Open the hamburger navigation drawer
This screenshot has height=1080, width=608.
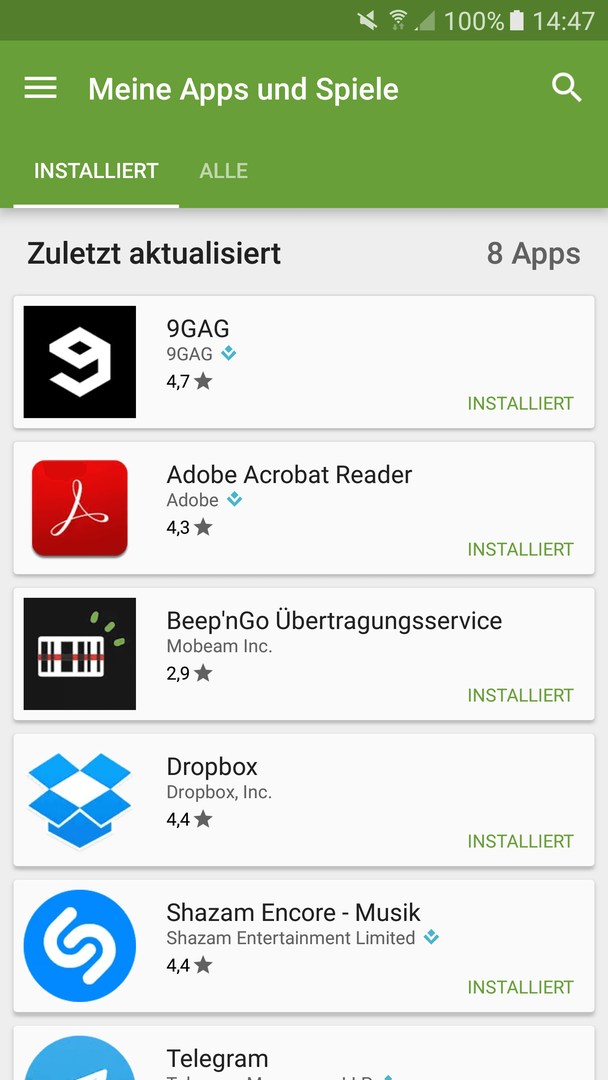[41, 88]
